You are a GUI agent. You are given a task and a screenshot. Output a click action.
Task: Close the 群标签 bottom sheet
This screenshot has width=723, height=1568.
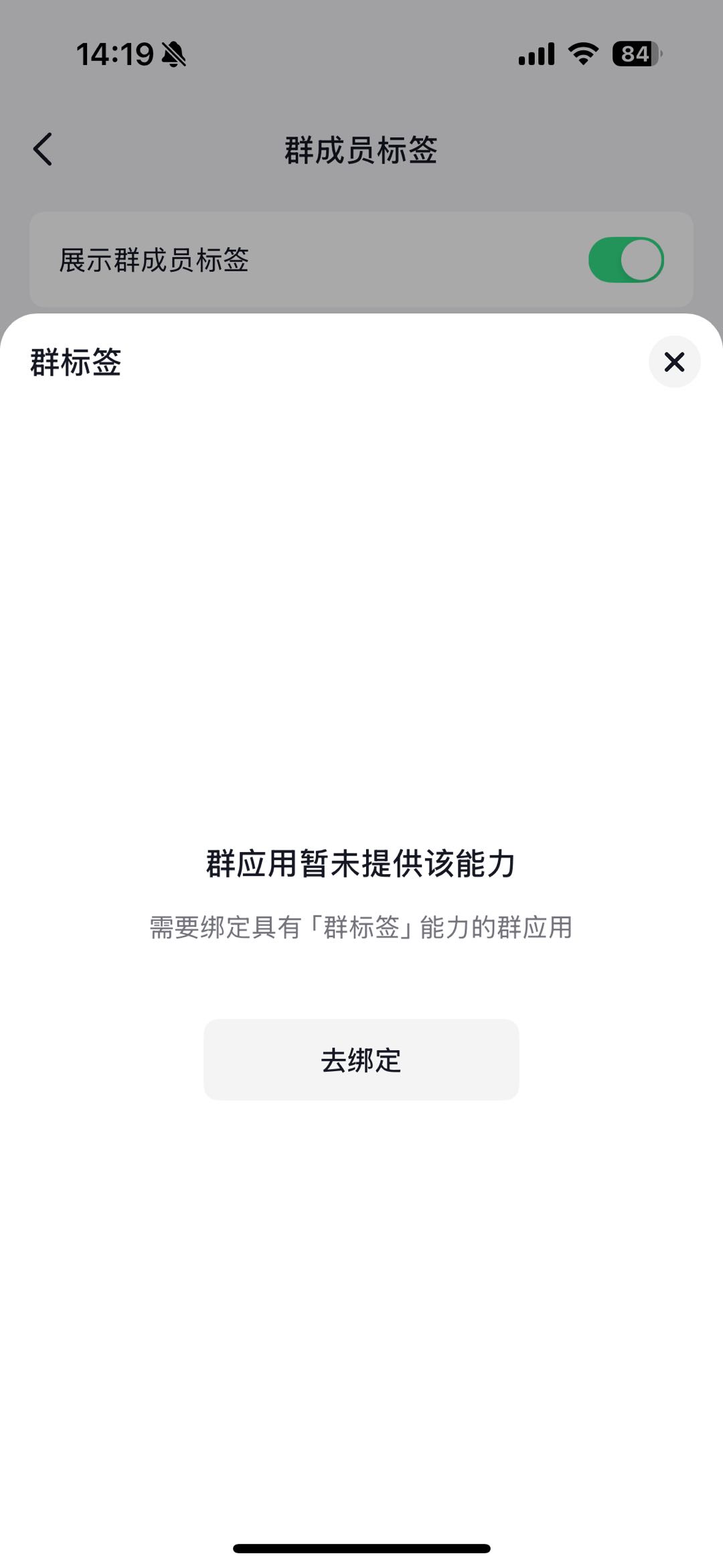coord(674,362)
